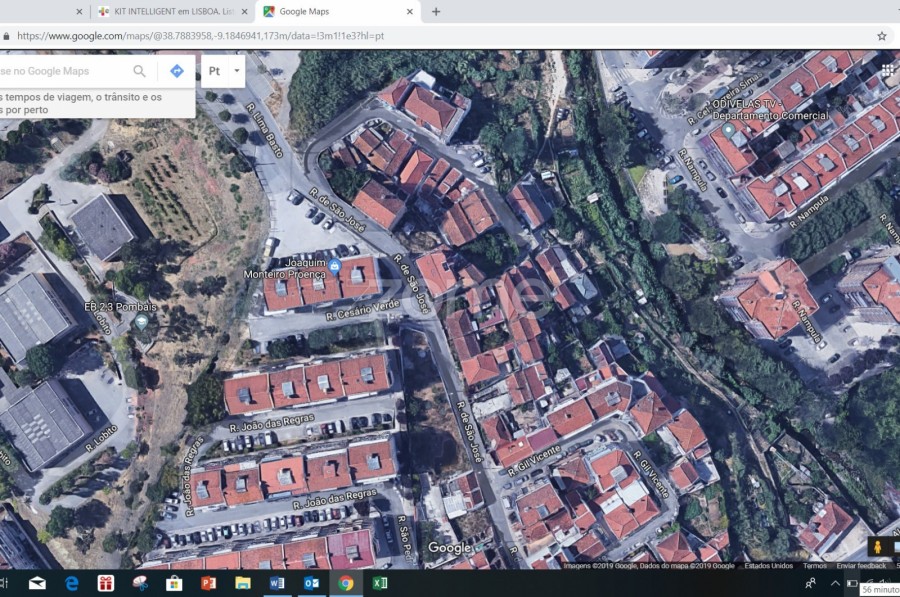The image size is (900, 597).
Task: Open the Mail app in taskbar
Action: click(x=37, y=583)
